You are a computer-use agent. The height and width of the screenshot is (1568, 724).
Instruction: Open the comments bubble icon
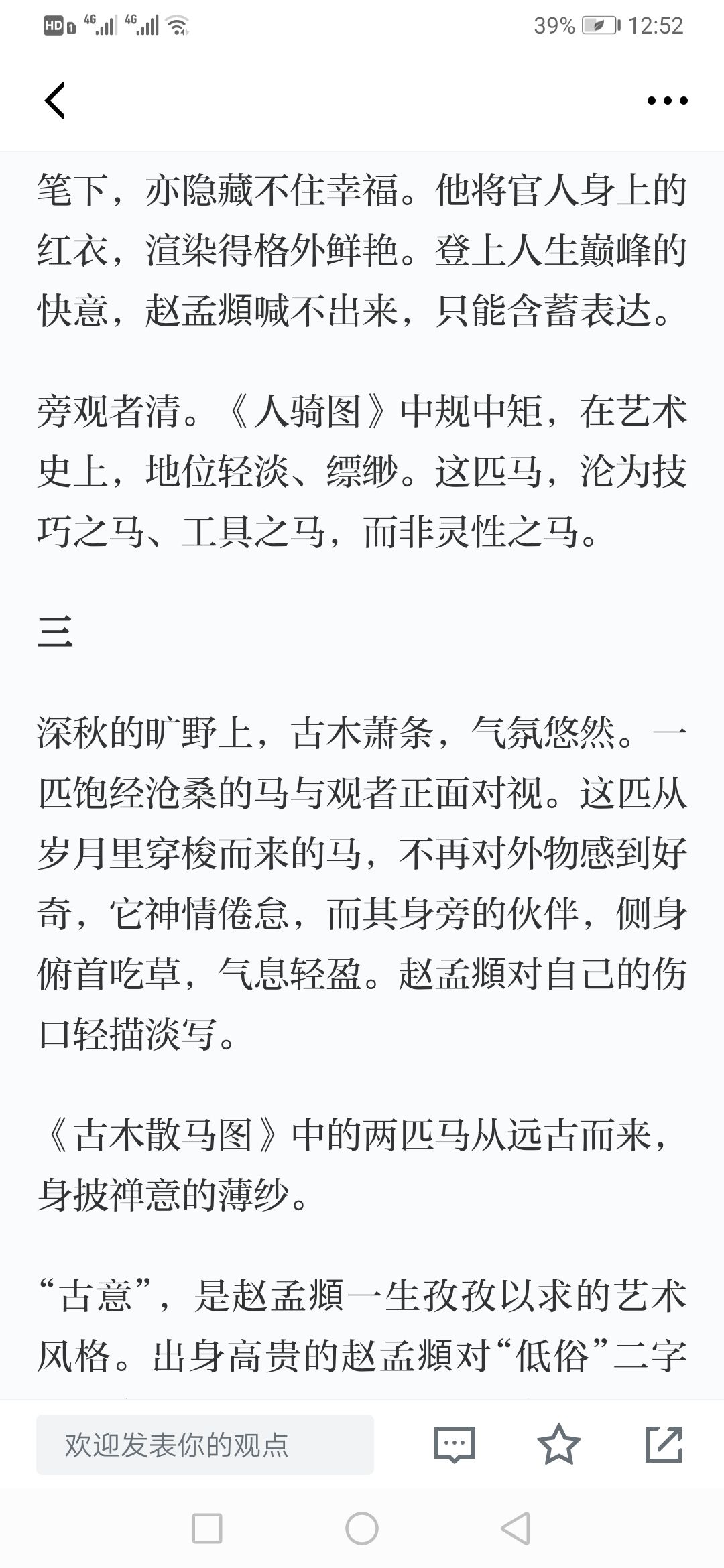point(455,1444)
